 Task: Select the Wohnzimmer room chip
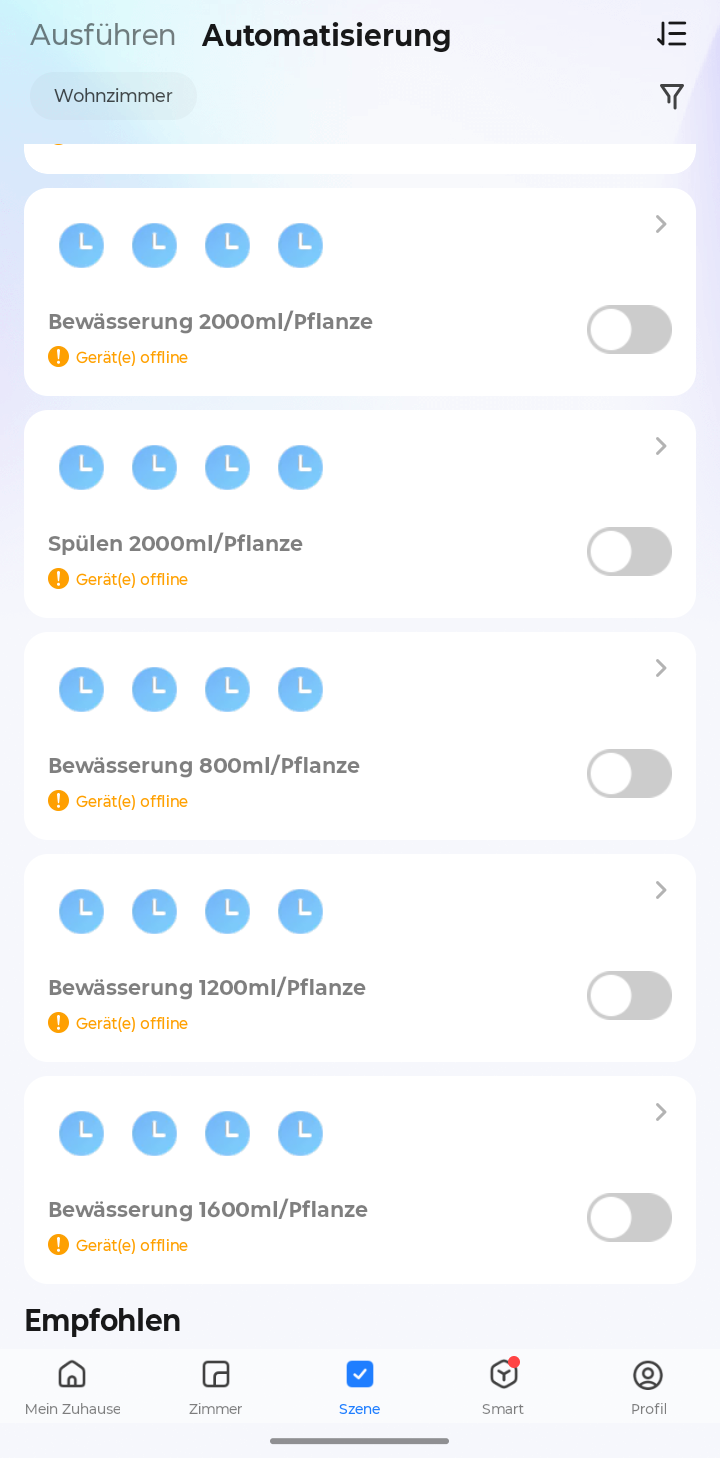coord(113,96)
